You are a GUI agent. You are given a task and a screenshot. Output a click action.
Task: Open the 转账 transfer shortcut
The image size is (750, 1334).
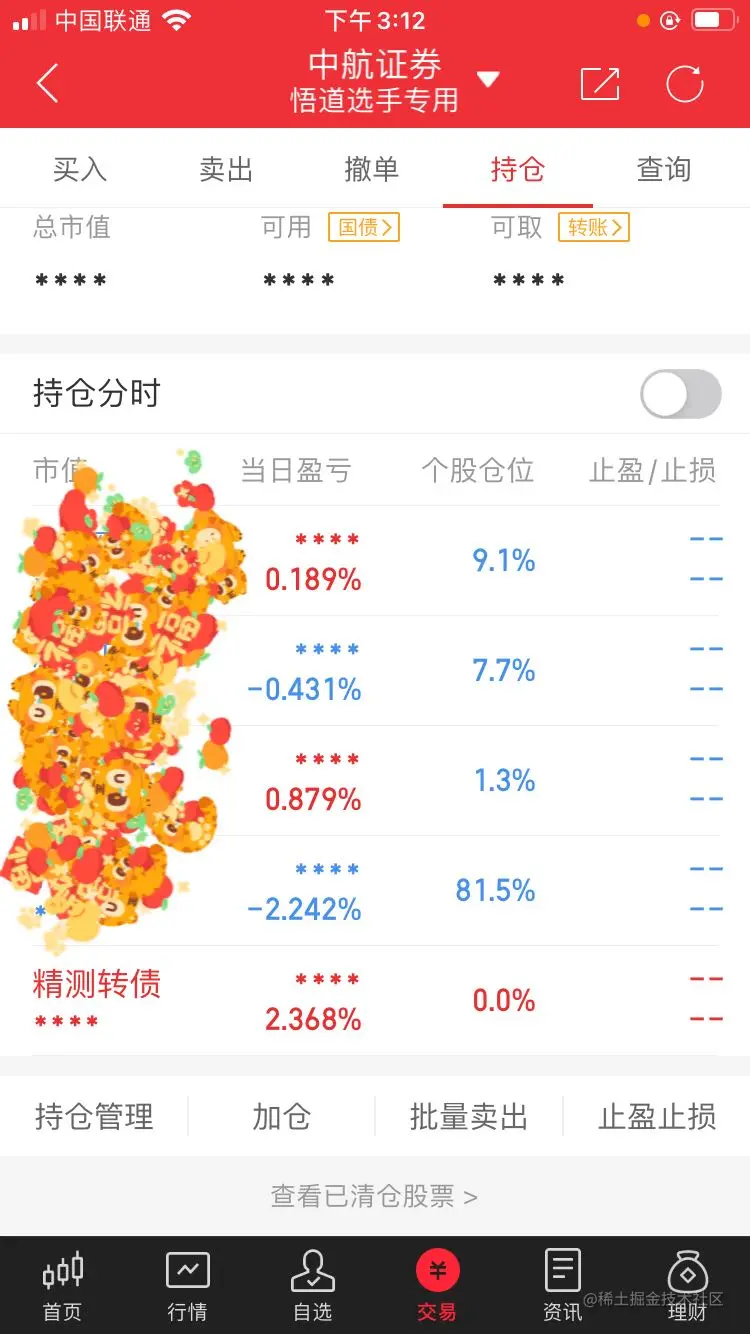coord(592,227)
